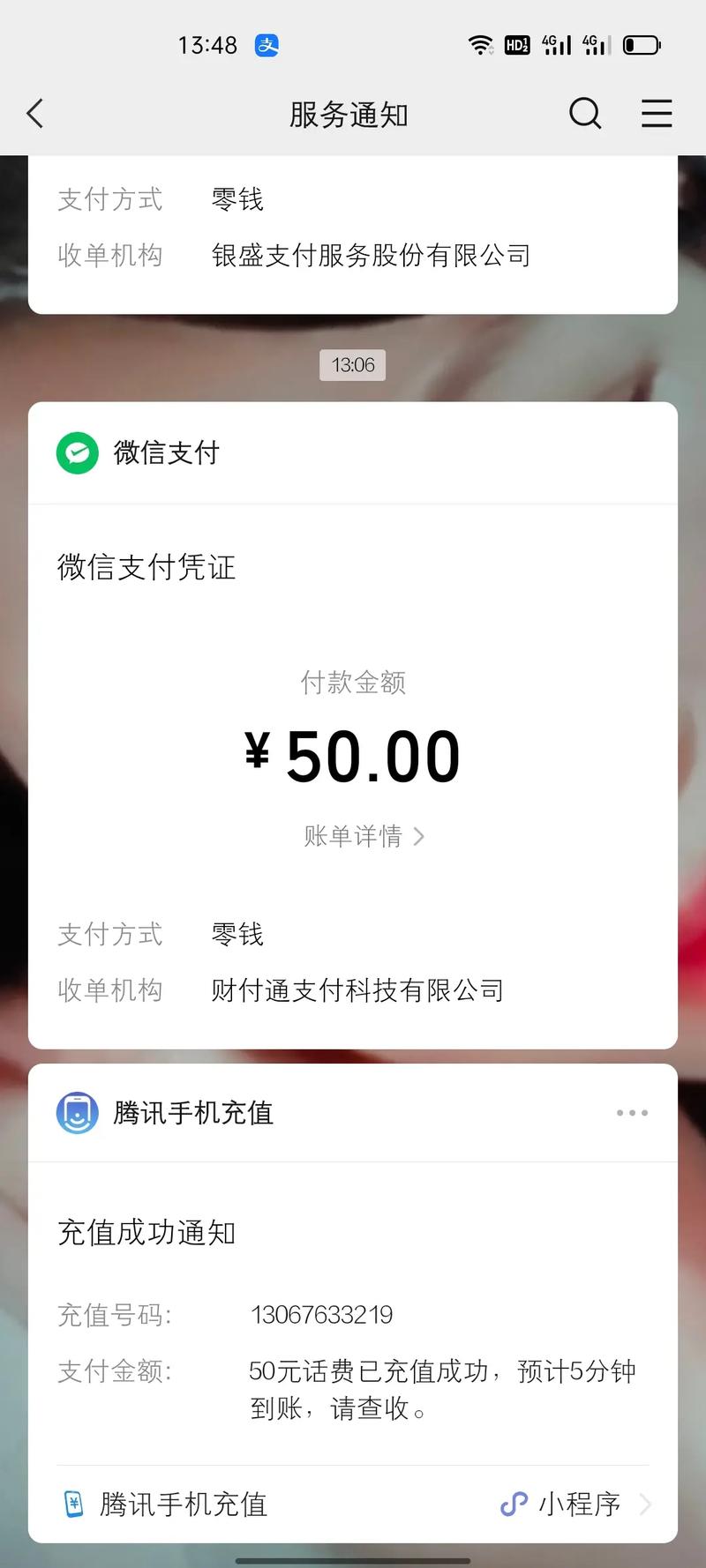706x1568 pixels.
Task: Launch the 腾讯手机充值 小程序
Action: [x=353, y=1504]
